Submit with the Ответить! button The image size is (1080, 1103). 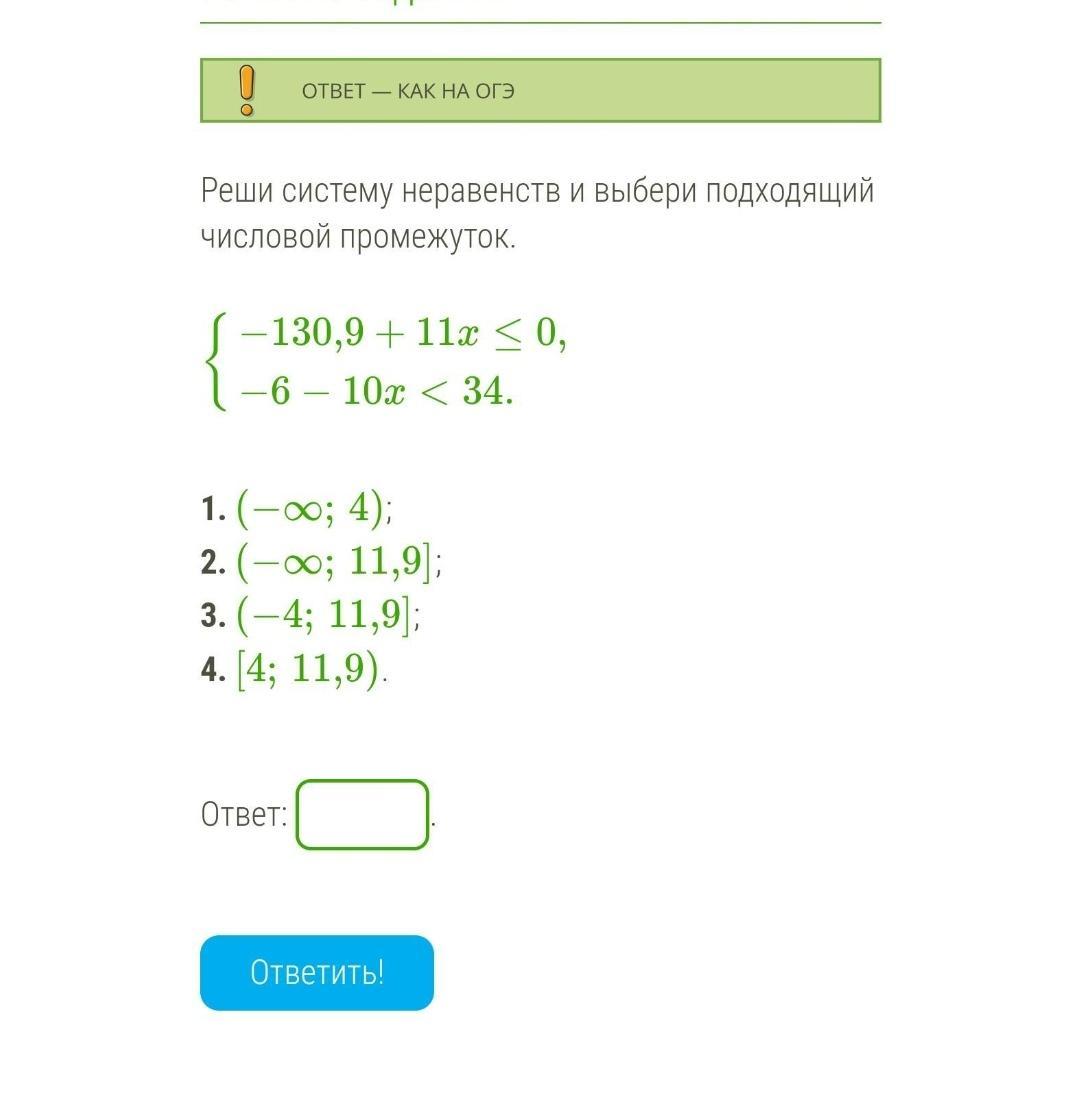coord(317,972)
